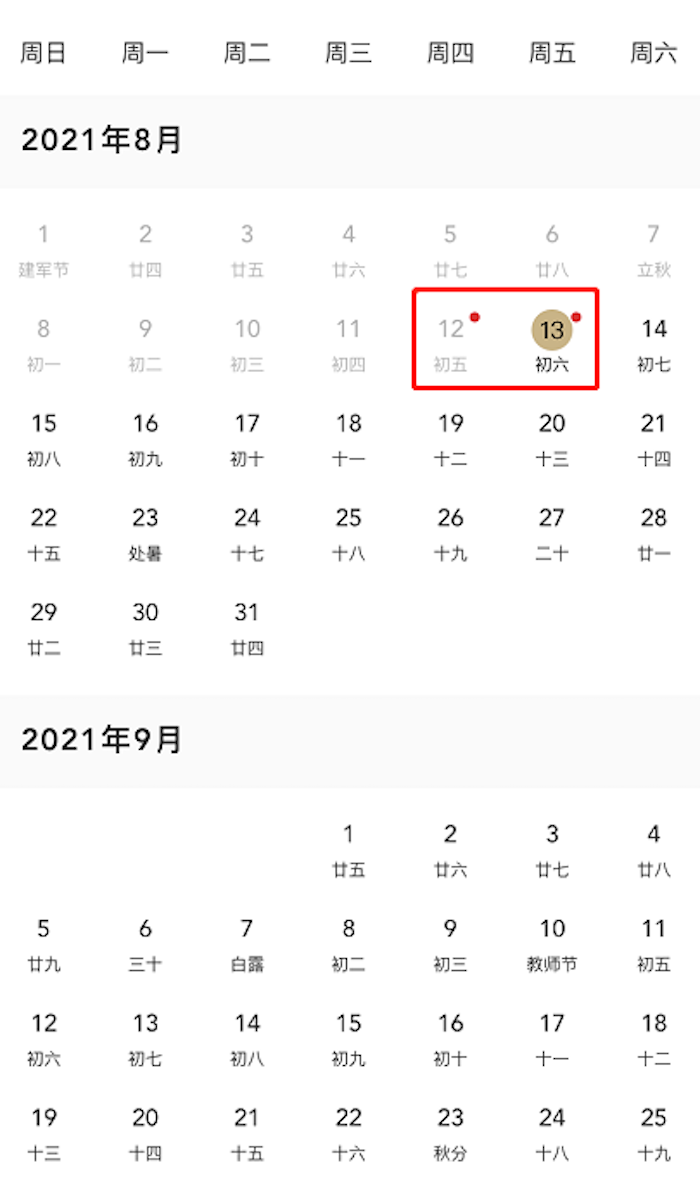Choose August 27 二十
The height and width of the screenshot is (1184, 700).
(x=552, y=531)
